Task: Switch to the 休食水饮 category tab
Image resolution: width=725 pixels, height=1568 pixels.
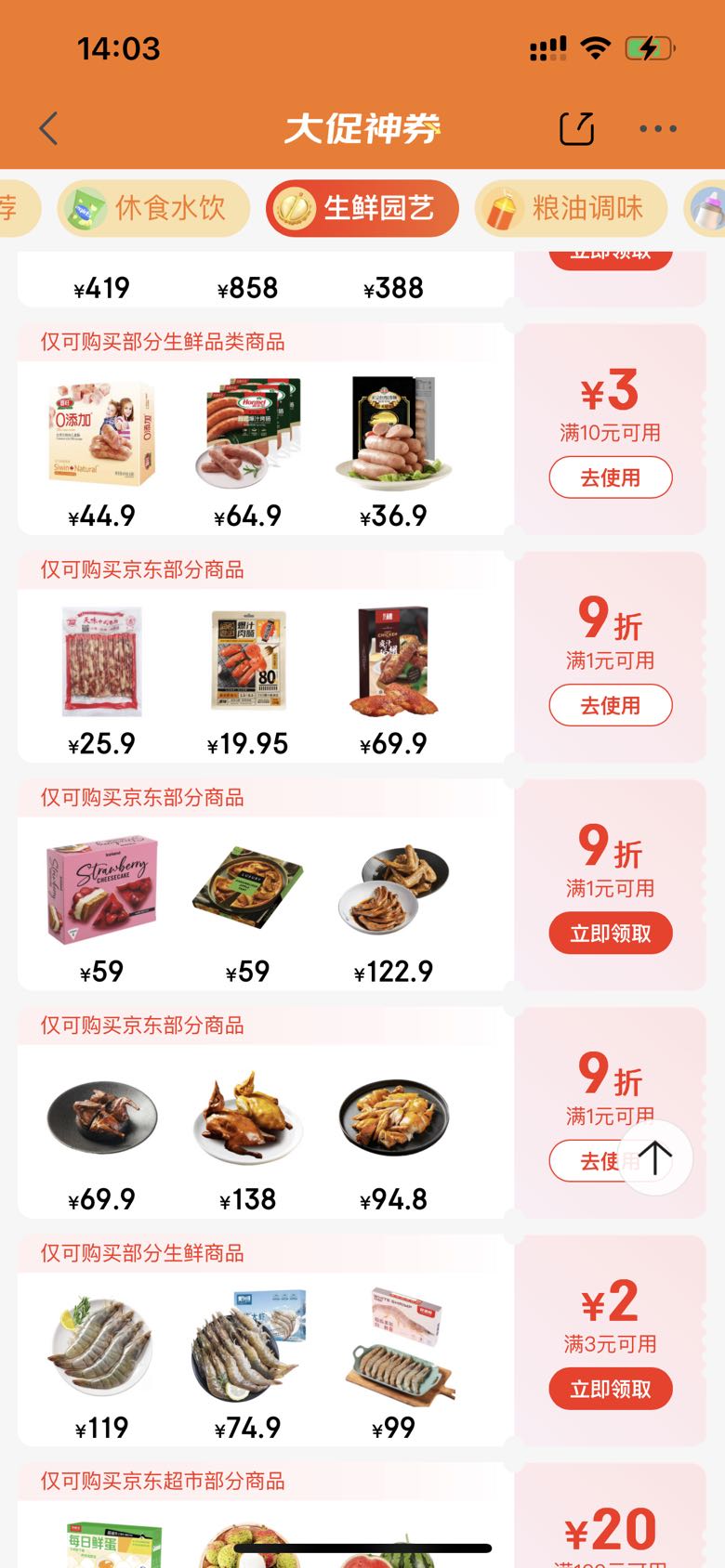Action: pos(153,208)
